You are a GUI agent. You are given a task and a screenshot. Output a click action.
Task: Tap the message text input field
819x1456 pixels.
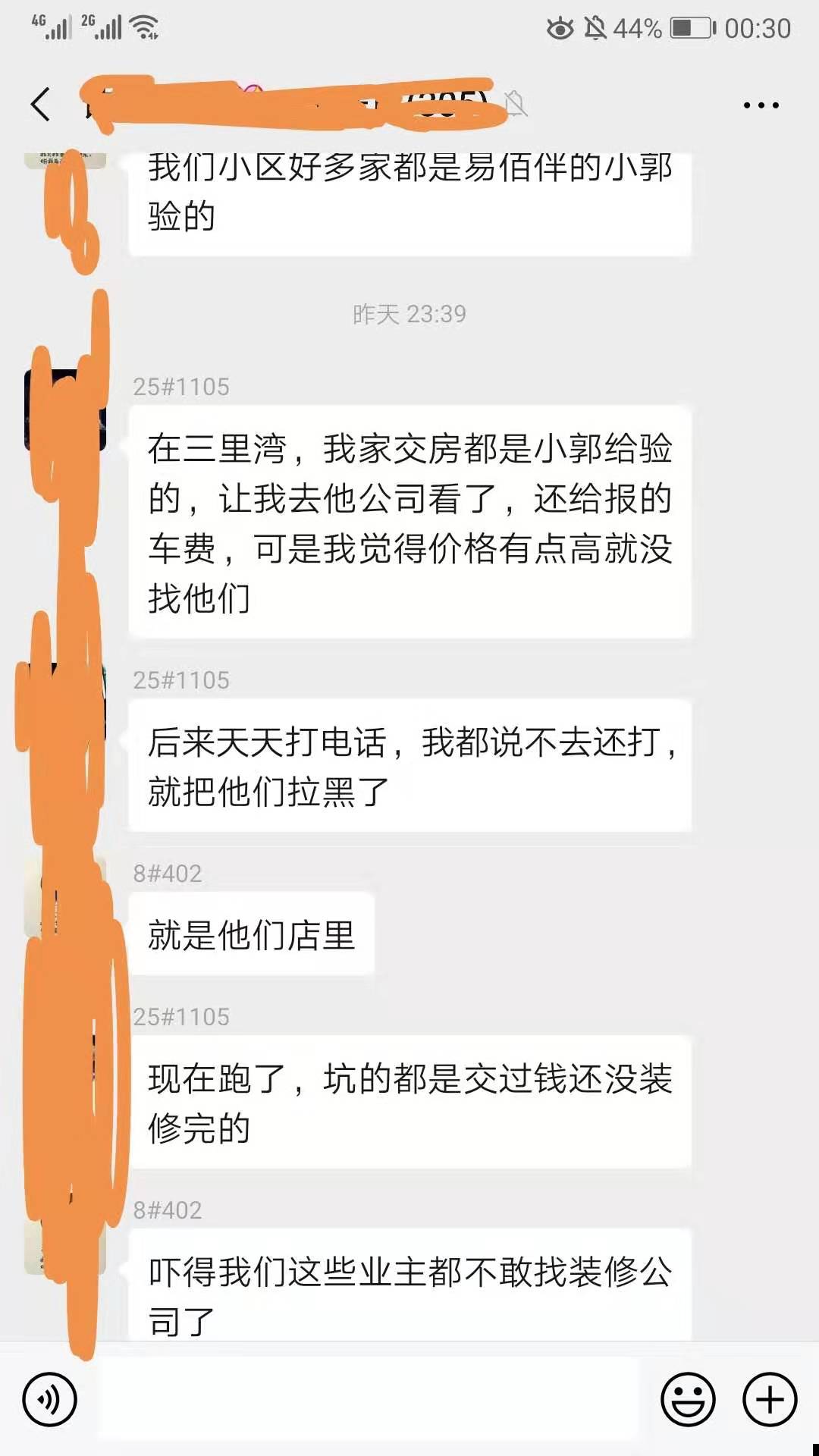pos(368,1399)
